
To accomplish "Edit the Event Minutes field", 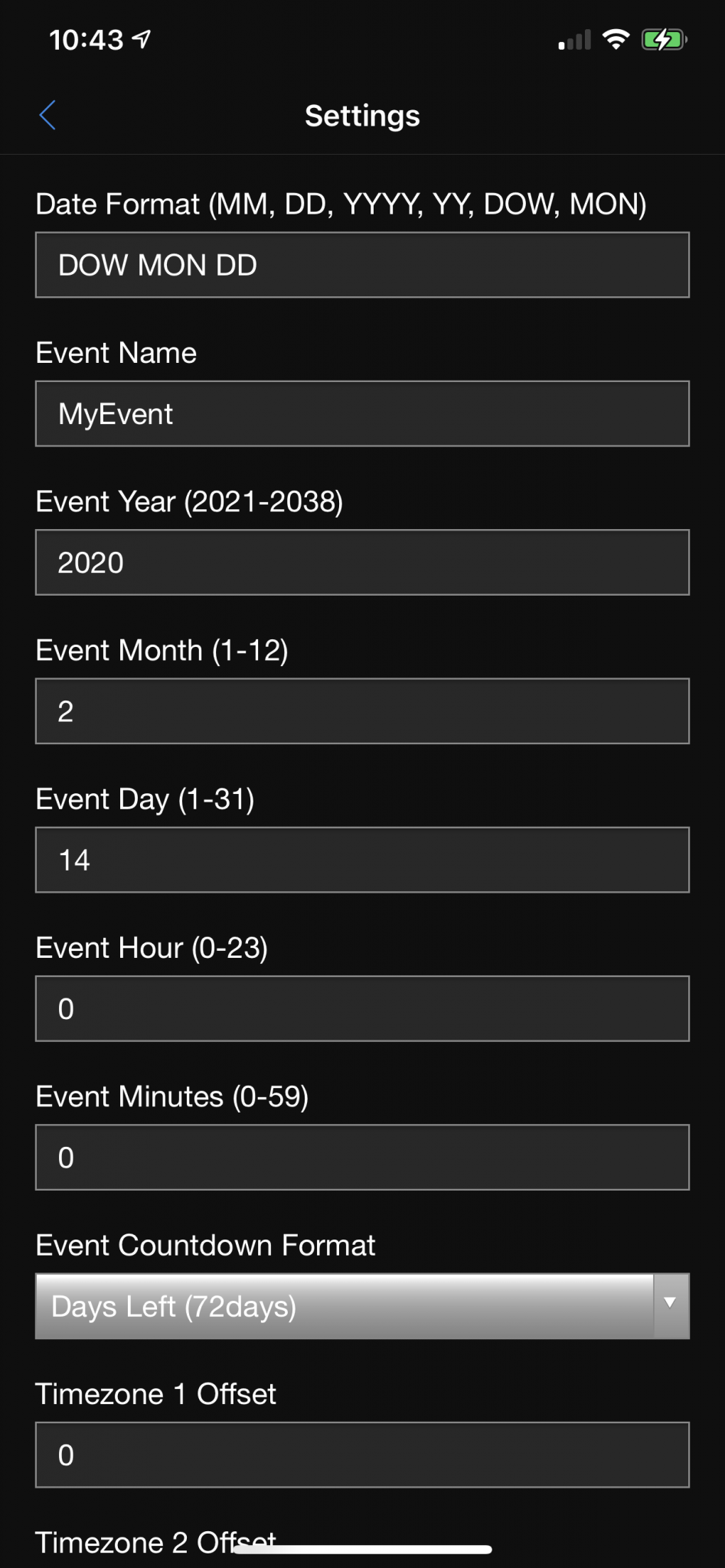I will tap(362, 1157).
